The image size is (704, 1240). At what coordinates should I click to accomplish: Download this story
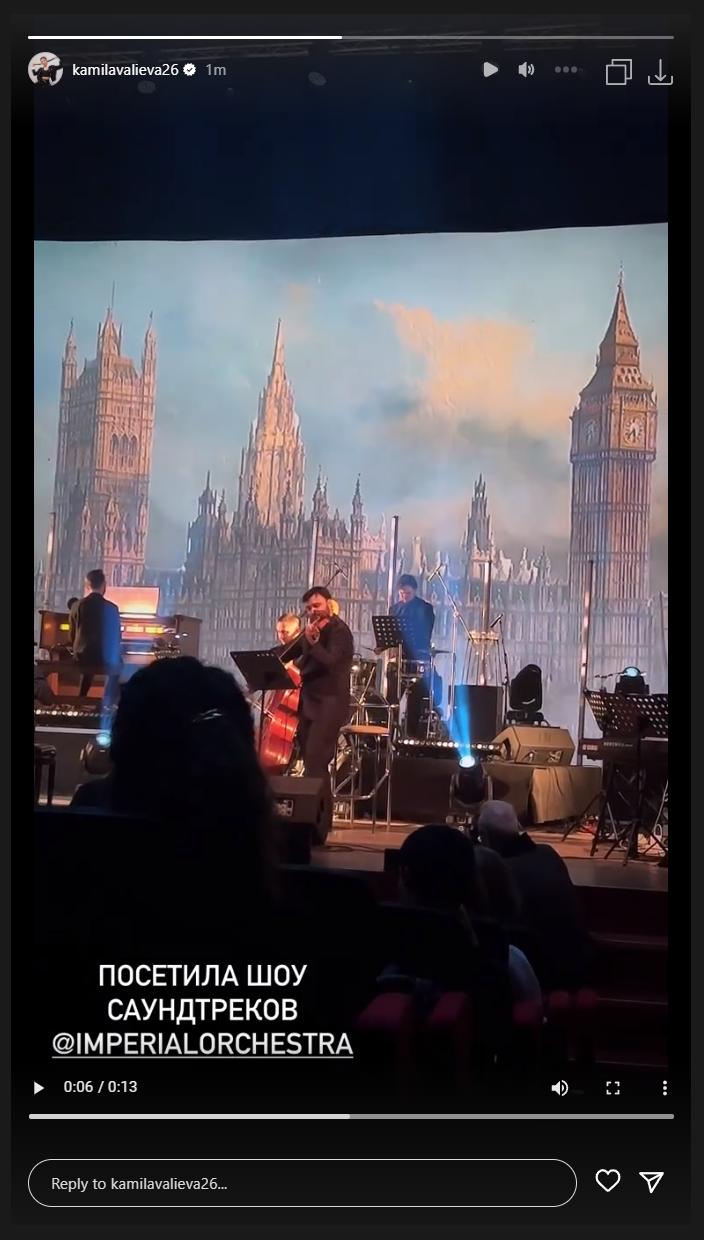660,72
